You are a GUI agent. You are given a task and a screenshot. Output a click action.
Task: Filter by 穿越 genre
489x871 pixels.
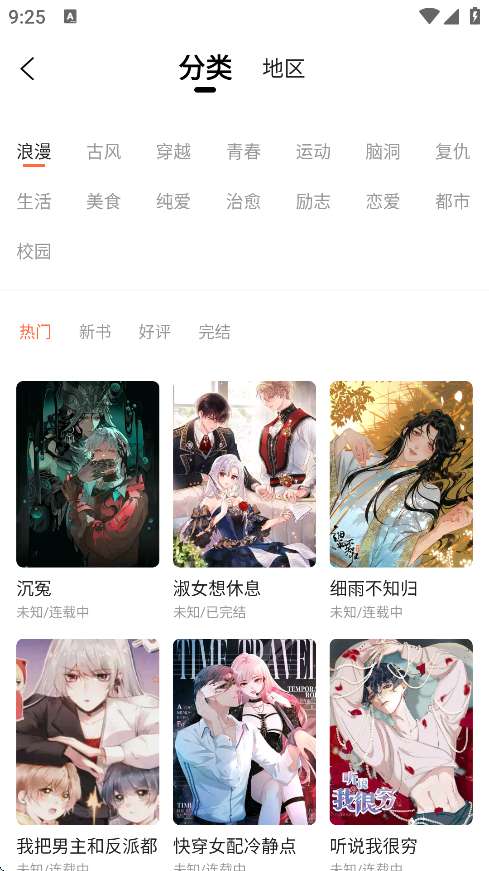173,152
